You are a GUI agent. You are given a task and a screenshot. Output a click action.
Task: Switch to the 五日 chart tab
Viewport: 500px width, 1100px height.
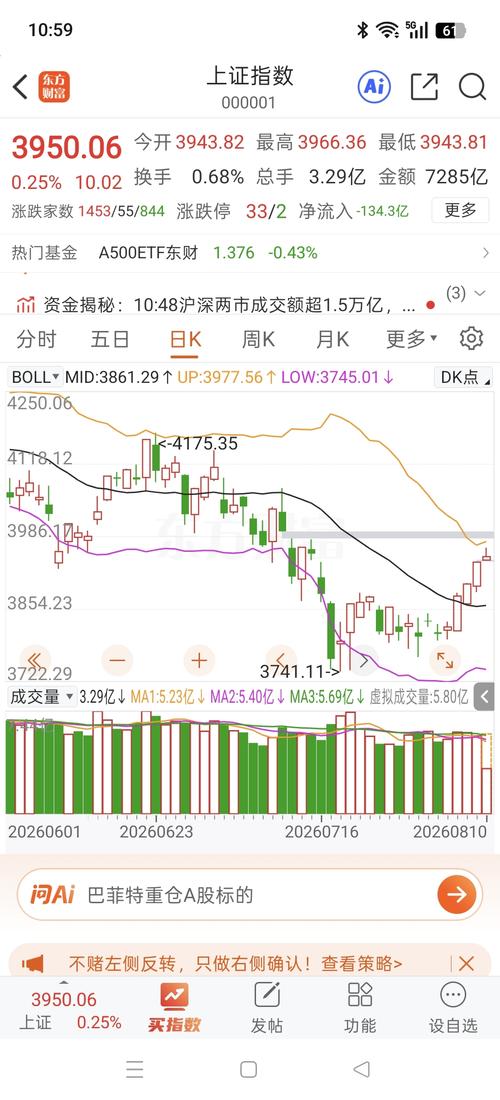110,340
